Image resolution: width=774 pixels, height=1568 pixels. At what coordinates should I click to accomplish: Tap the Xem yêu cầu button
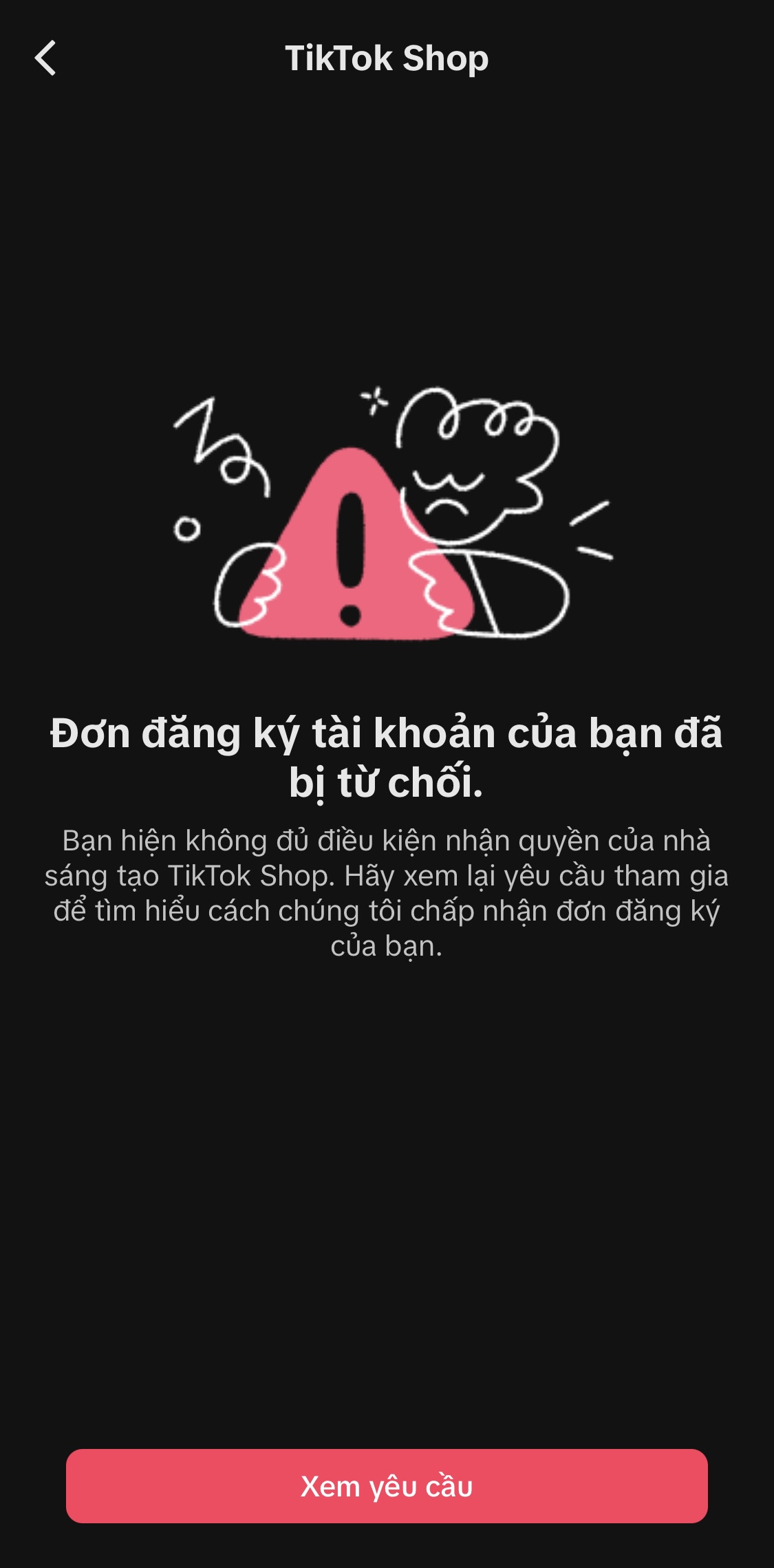tap(387, 1485)
